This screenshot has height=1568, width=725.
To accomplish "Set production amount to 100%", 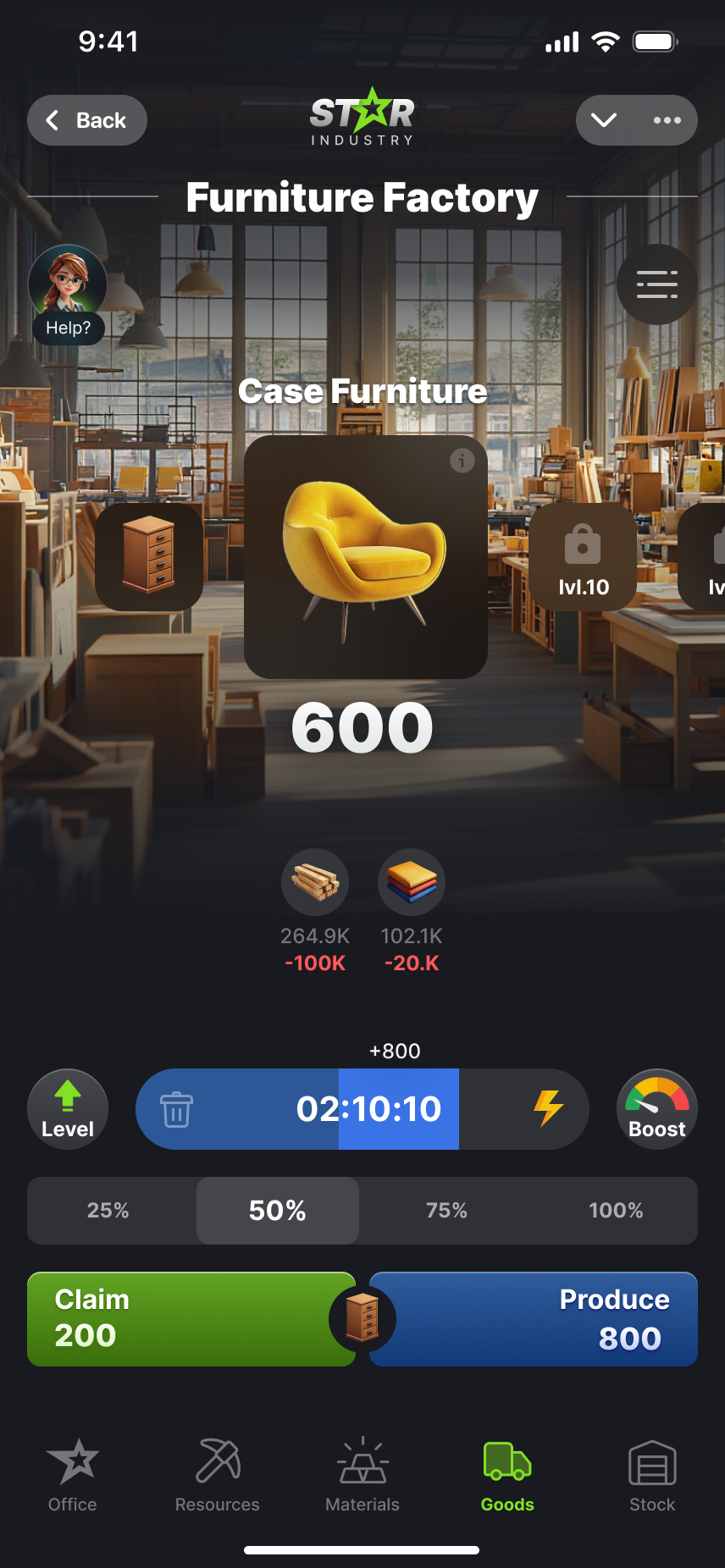I will [616, 1210].
